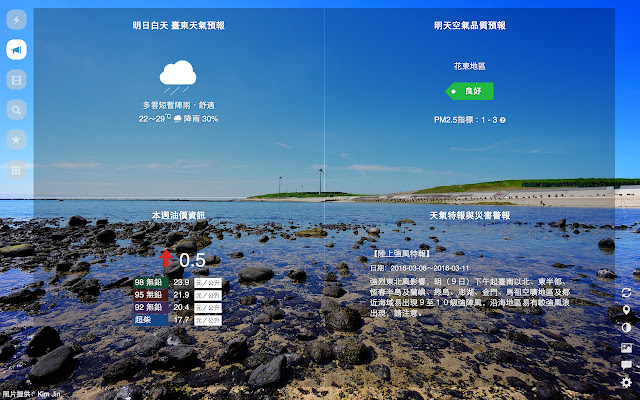Open the film strip sidebar tab
The height and width of the screenshot is (400, 640).
click(16, 80)
